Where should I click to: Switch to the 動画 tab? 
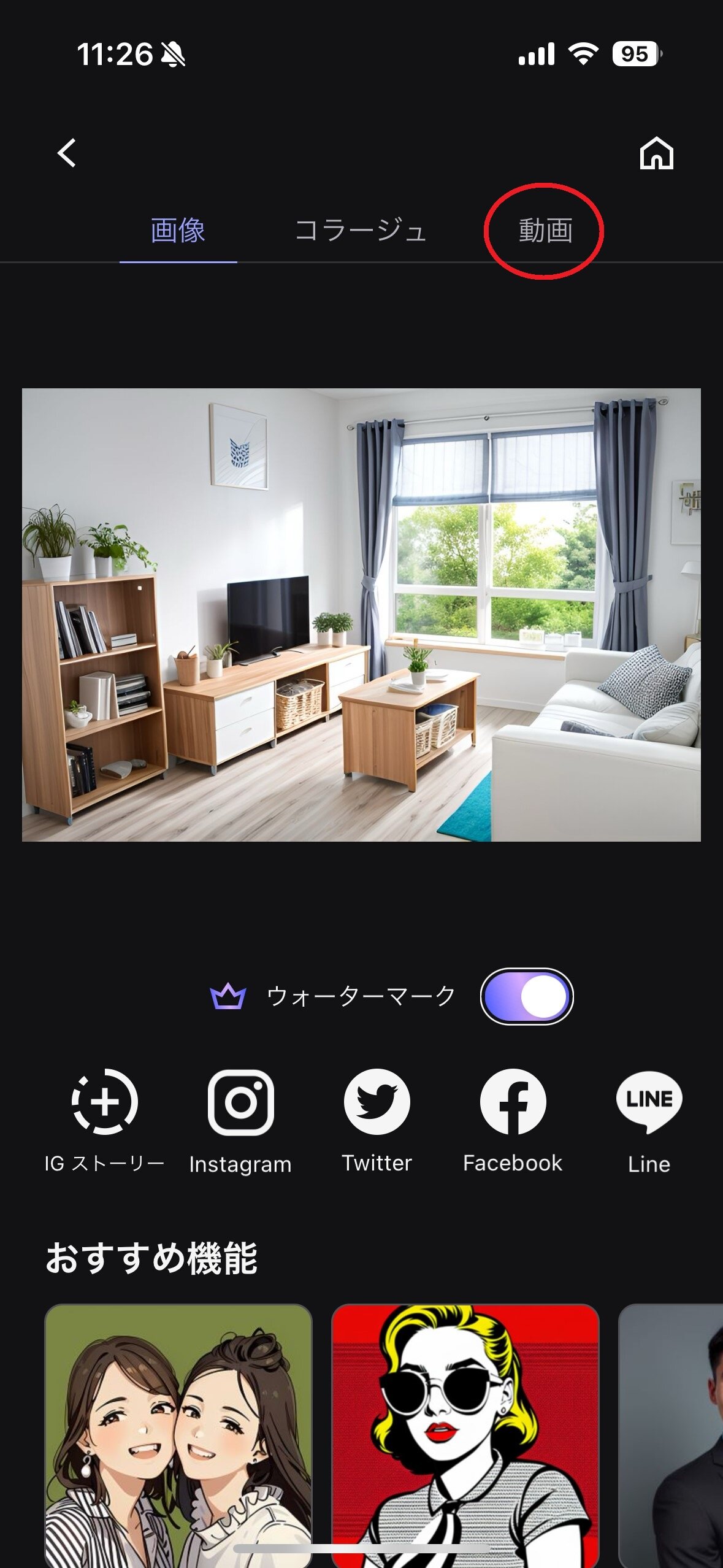pyautogui.click(x=545, y=231)
